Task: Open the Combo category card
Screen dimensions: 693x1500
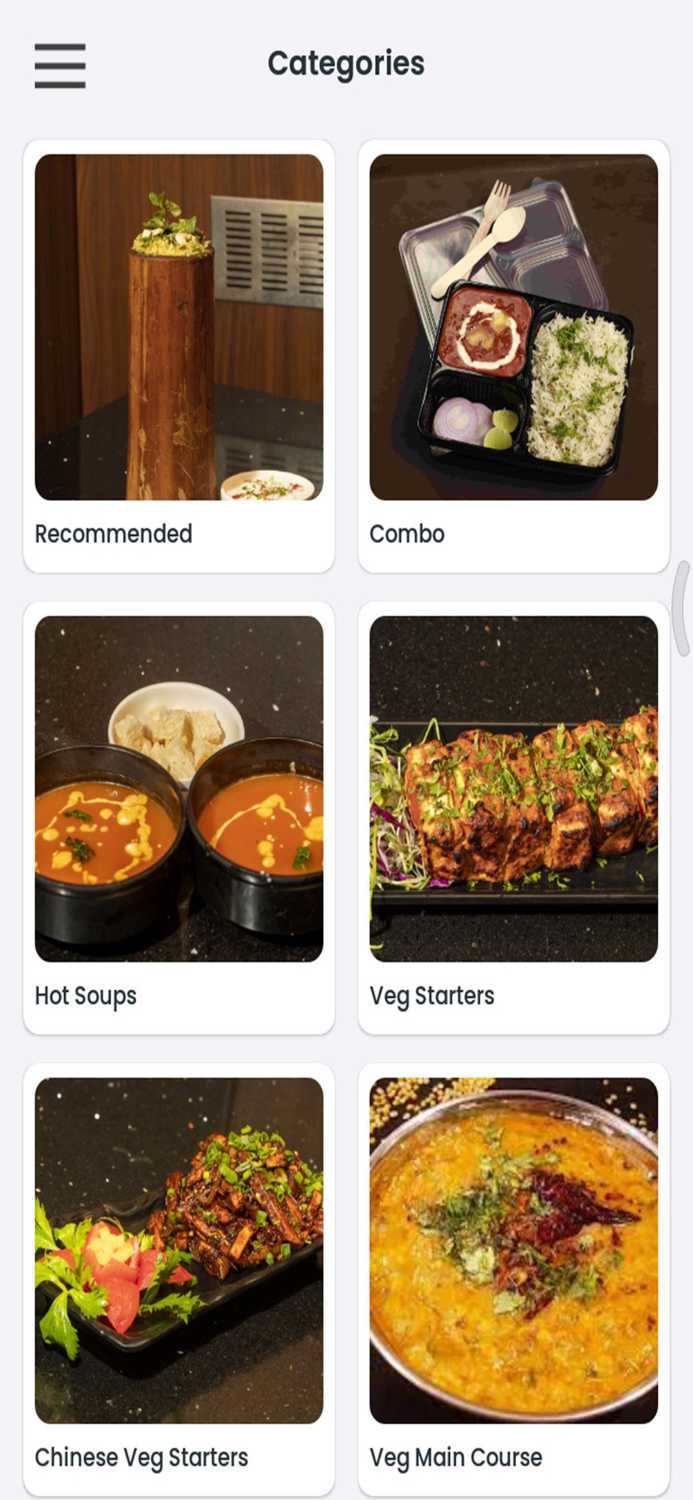Action: [x=514, y=356]
